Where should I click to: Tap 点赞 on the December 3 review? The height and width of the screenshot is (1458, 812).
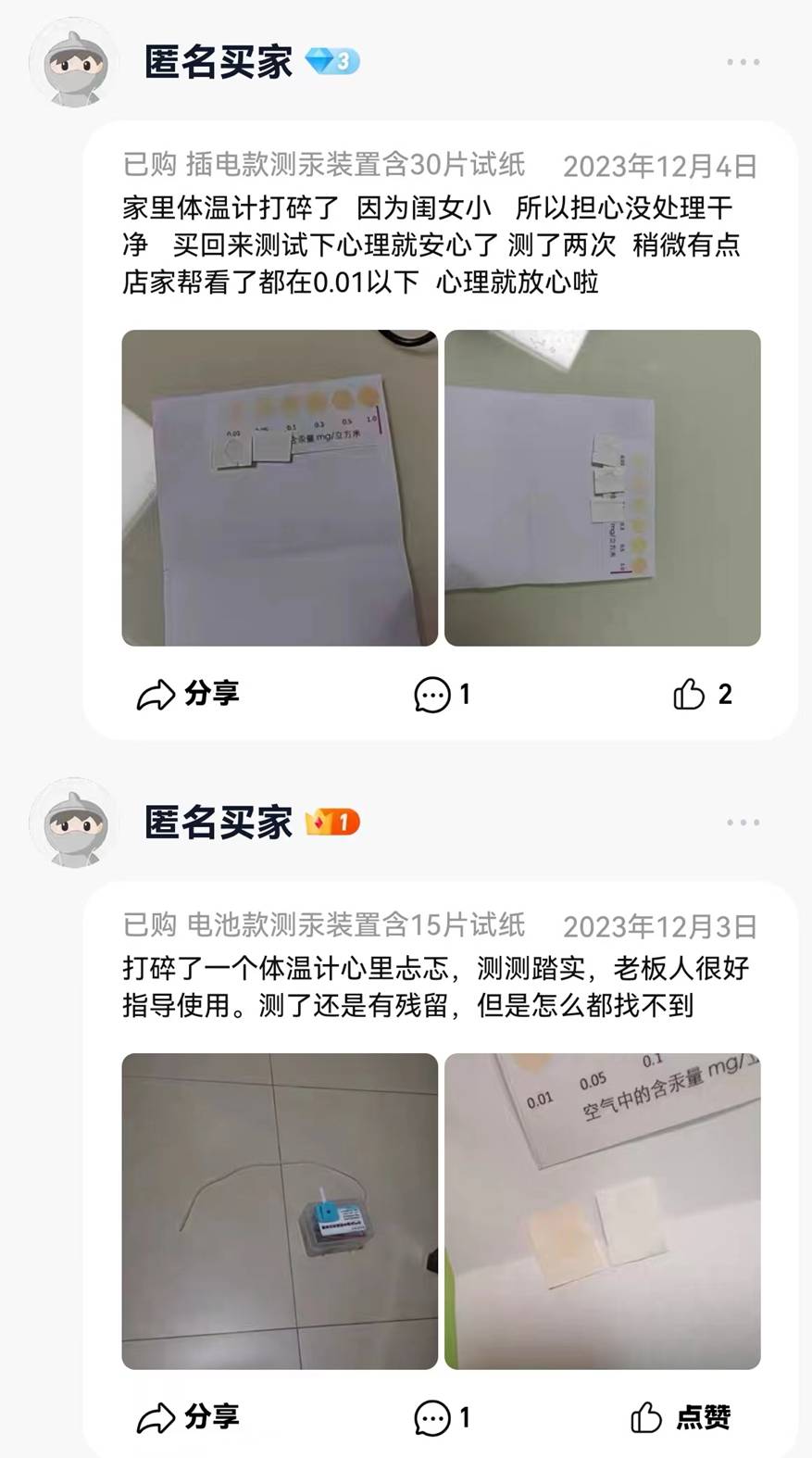(x=681, y=1417)
